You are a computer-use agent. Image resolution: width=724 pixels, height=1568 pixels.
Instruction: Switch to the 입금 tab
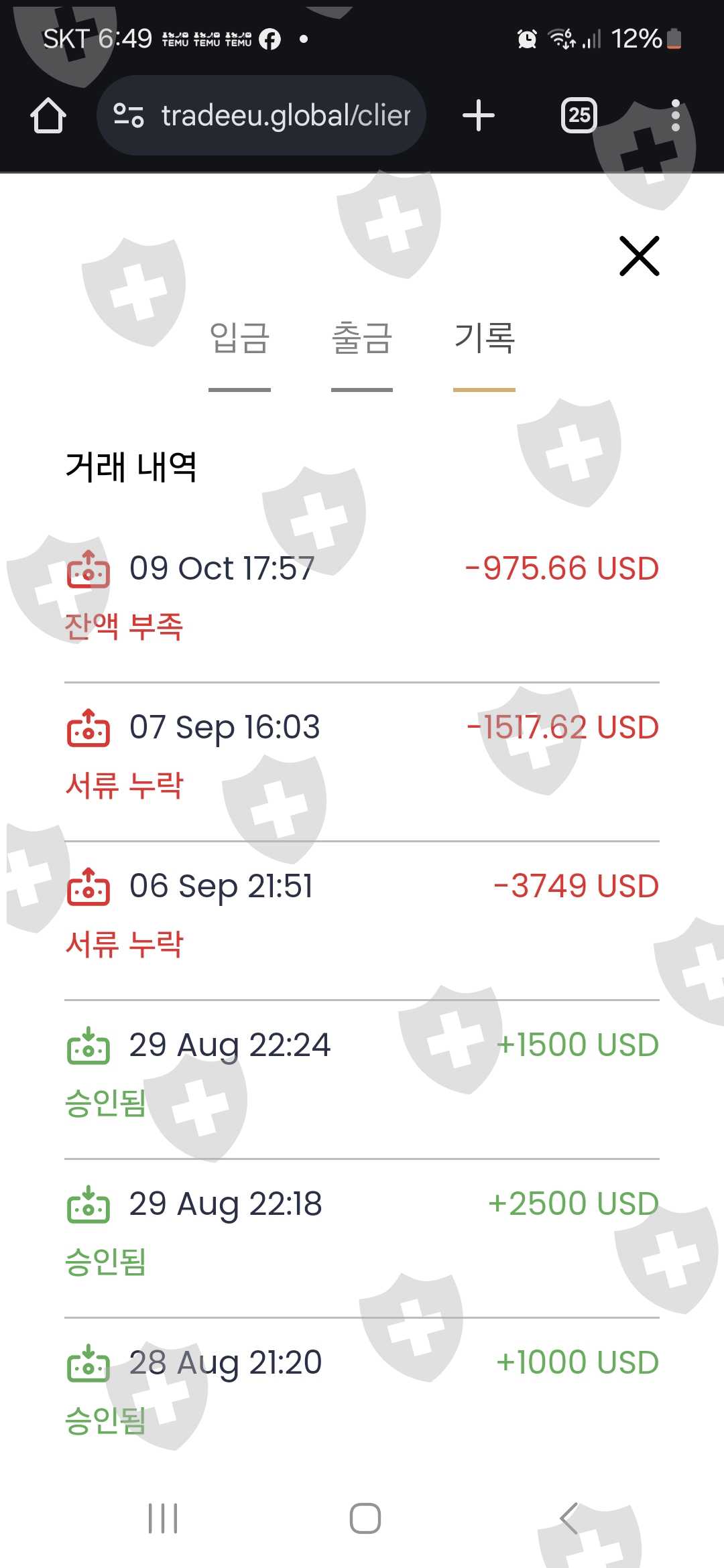click(239, 338)
